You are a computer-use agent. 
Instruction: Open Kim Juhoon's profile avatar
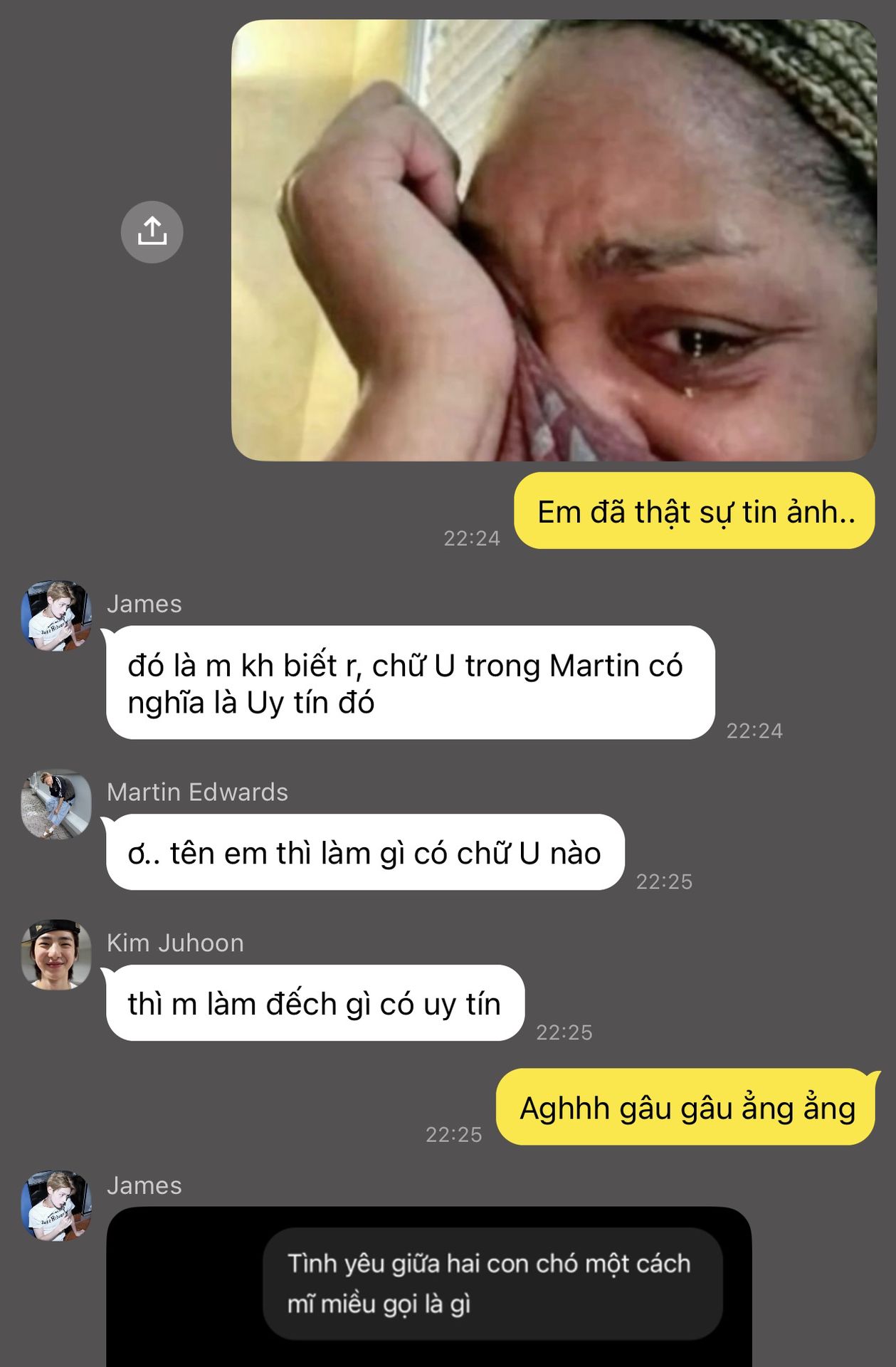56,955
